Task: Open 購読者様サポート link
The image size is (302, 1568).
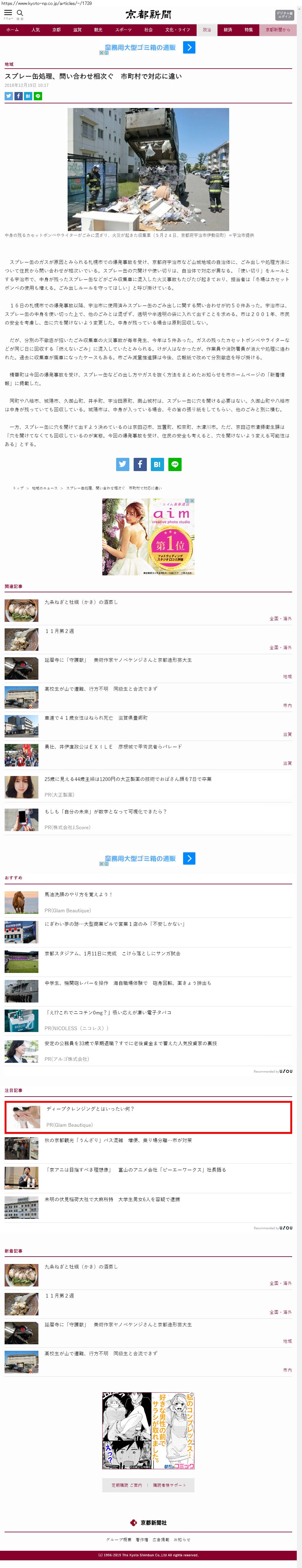Action: coord(169,1485)
